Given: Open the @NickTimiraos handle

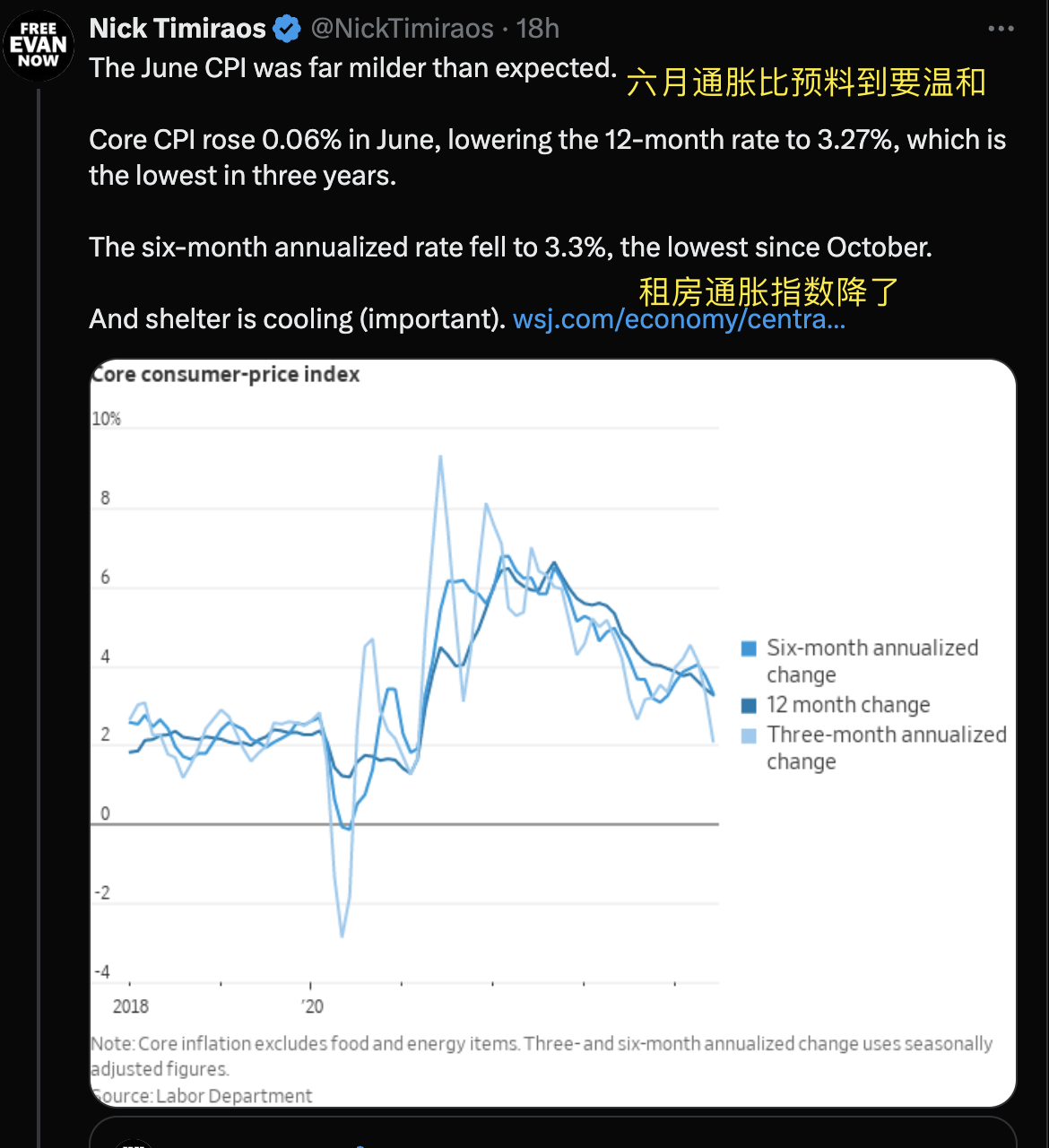Looking at the screenshot, I should pos(402,29).
